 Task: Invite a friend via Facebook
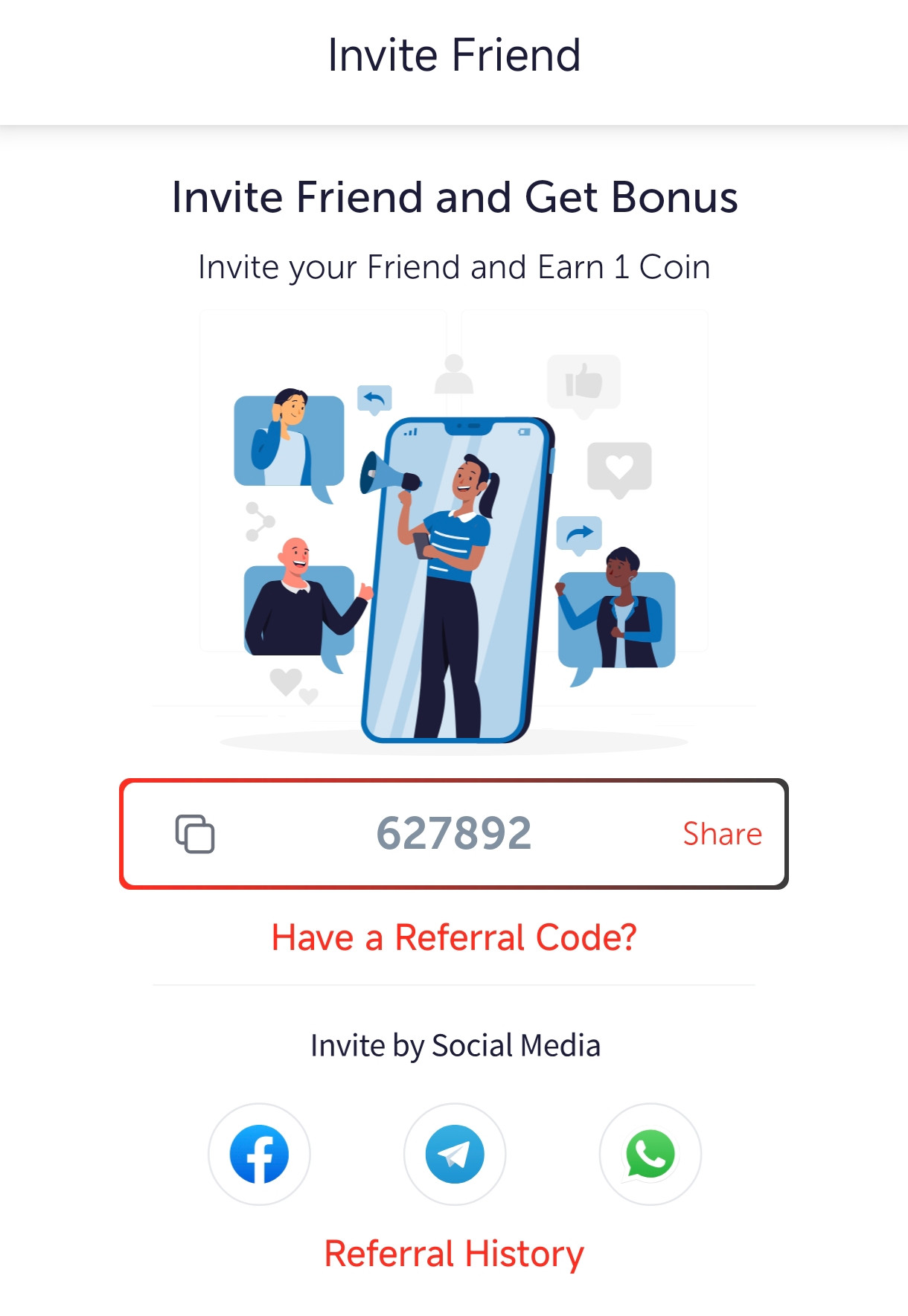tap(259, 1154)
